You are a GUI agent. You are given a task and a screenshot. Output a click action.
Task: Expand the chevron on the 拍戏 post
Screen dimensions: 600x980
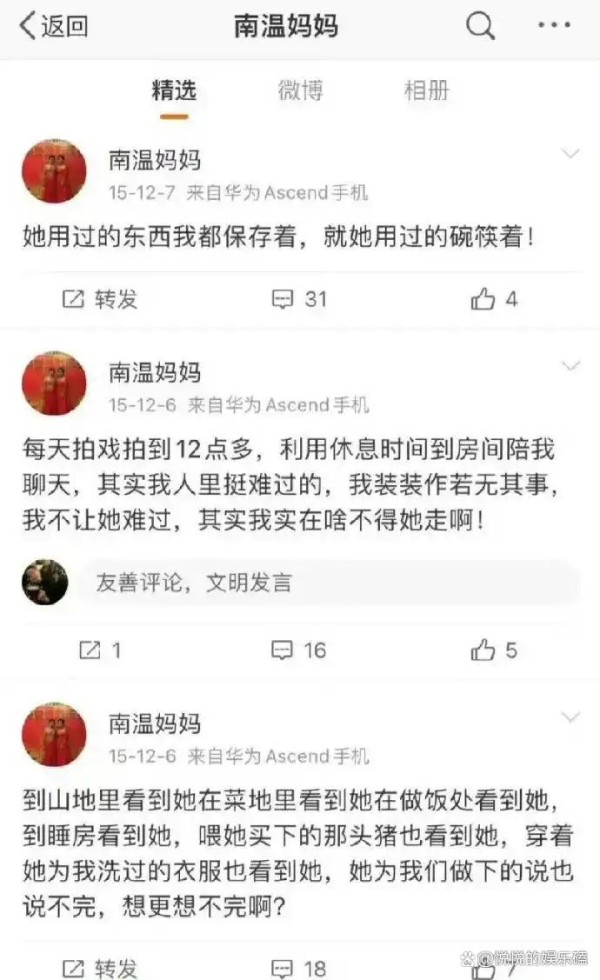tap(571, 365)
